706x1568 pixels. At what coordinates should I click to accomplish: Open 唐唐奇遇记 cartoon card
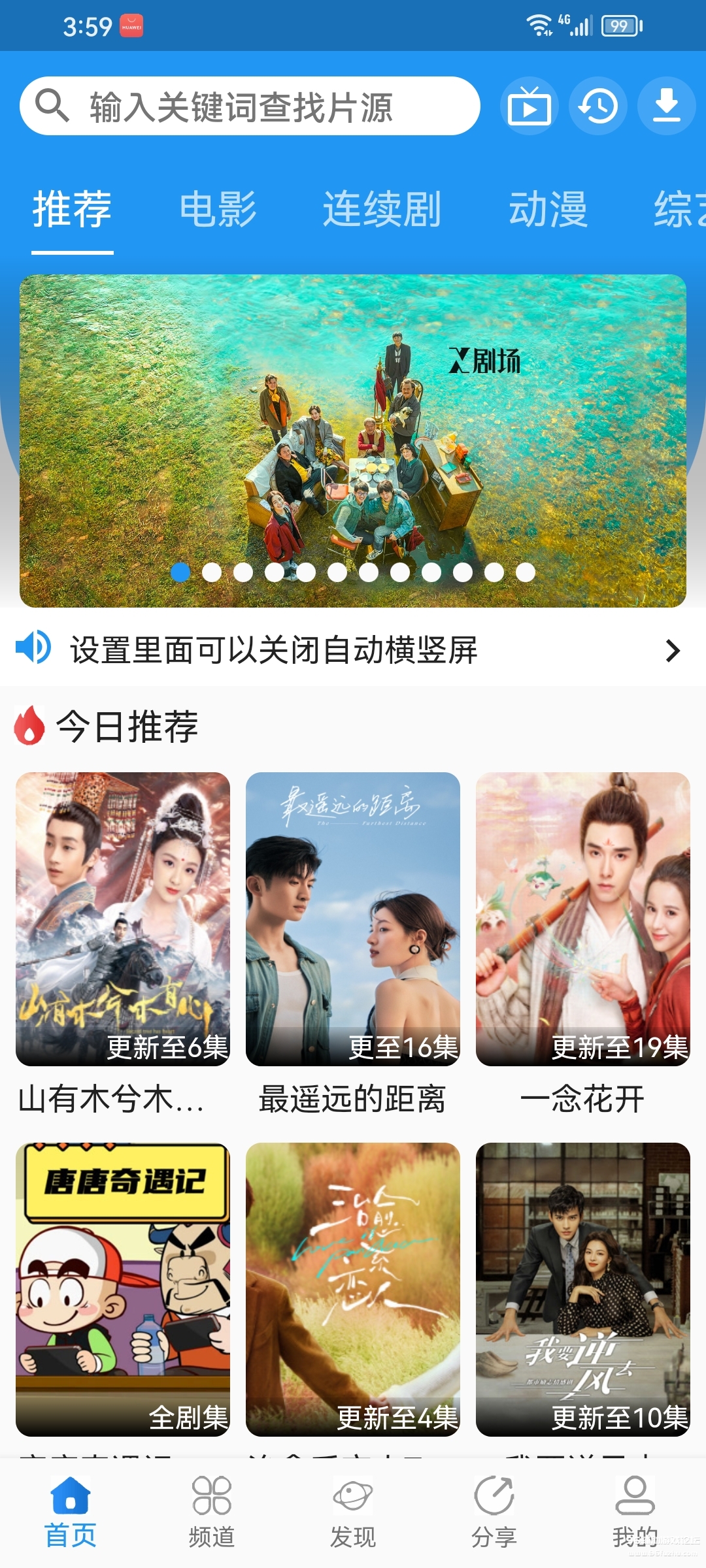(123, 1289)
